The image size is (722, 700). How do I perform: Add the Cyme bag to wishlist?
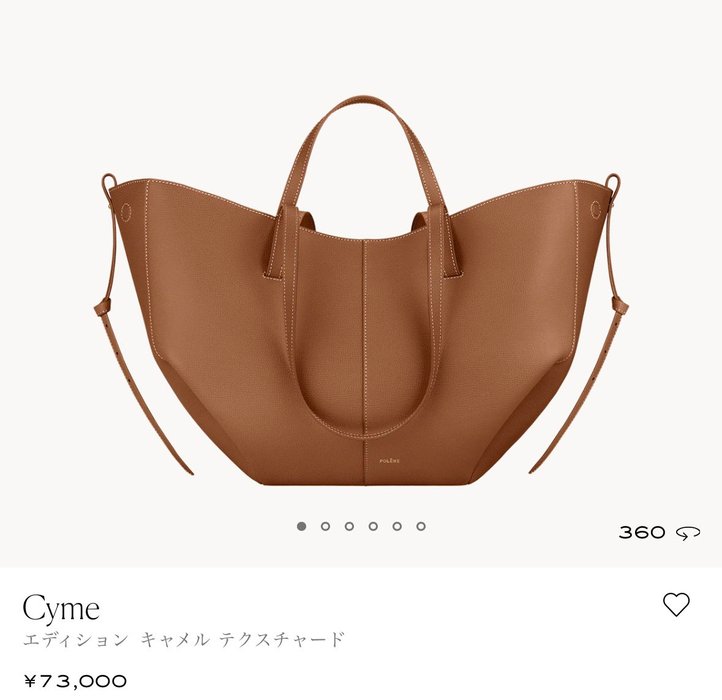(677, 604)
